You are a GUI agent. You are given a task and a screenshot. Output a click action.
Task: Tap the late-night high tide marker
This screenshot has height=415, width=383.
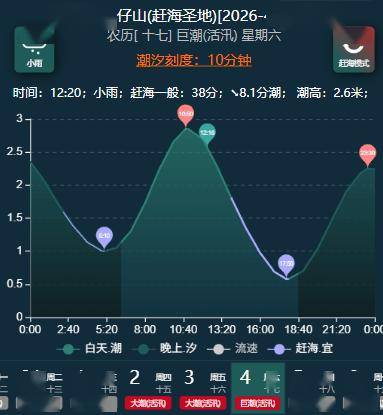click(367, 155)
